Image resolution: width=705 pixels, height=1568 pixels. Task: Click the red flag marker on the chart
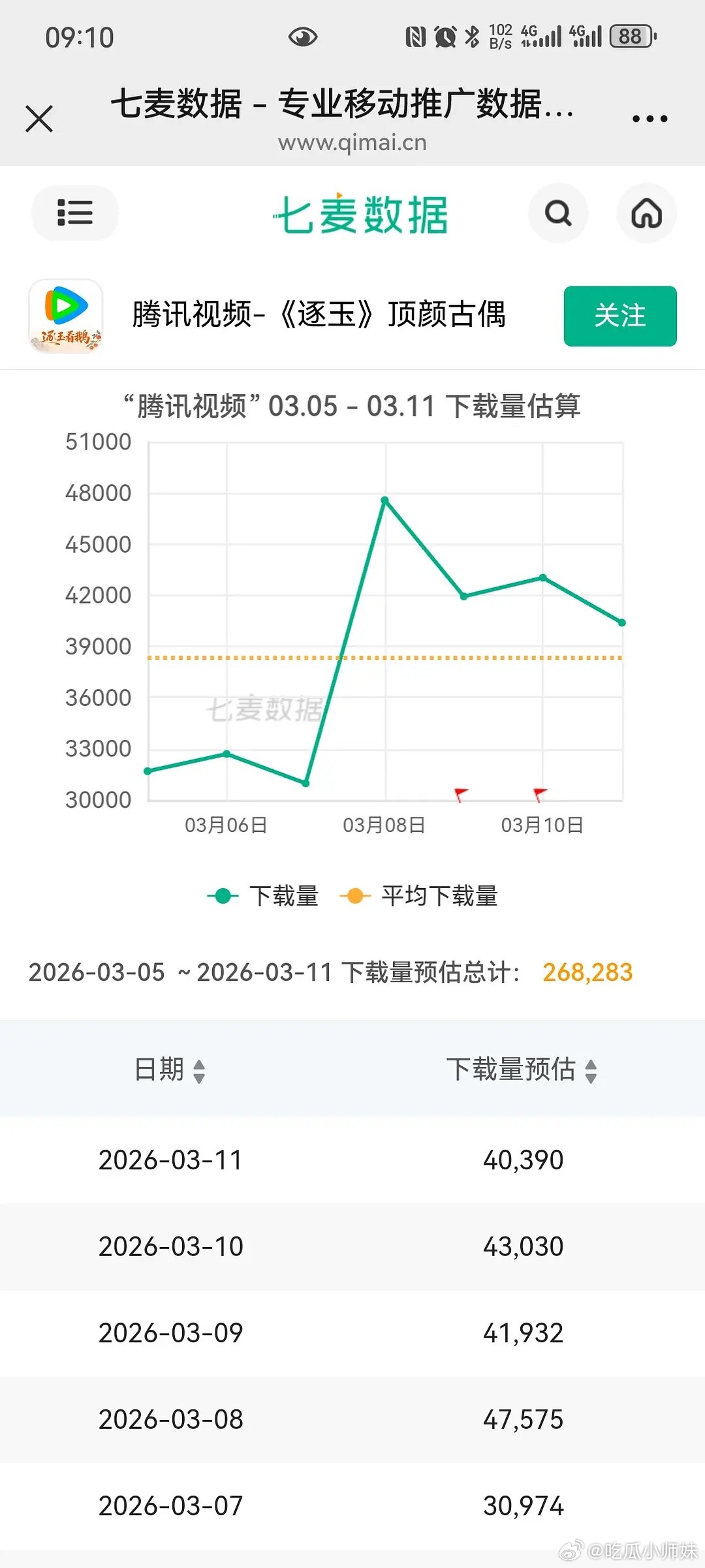462,791
